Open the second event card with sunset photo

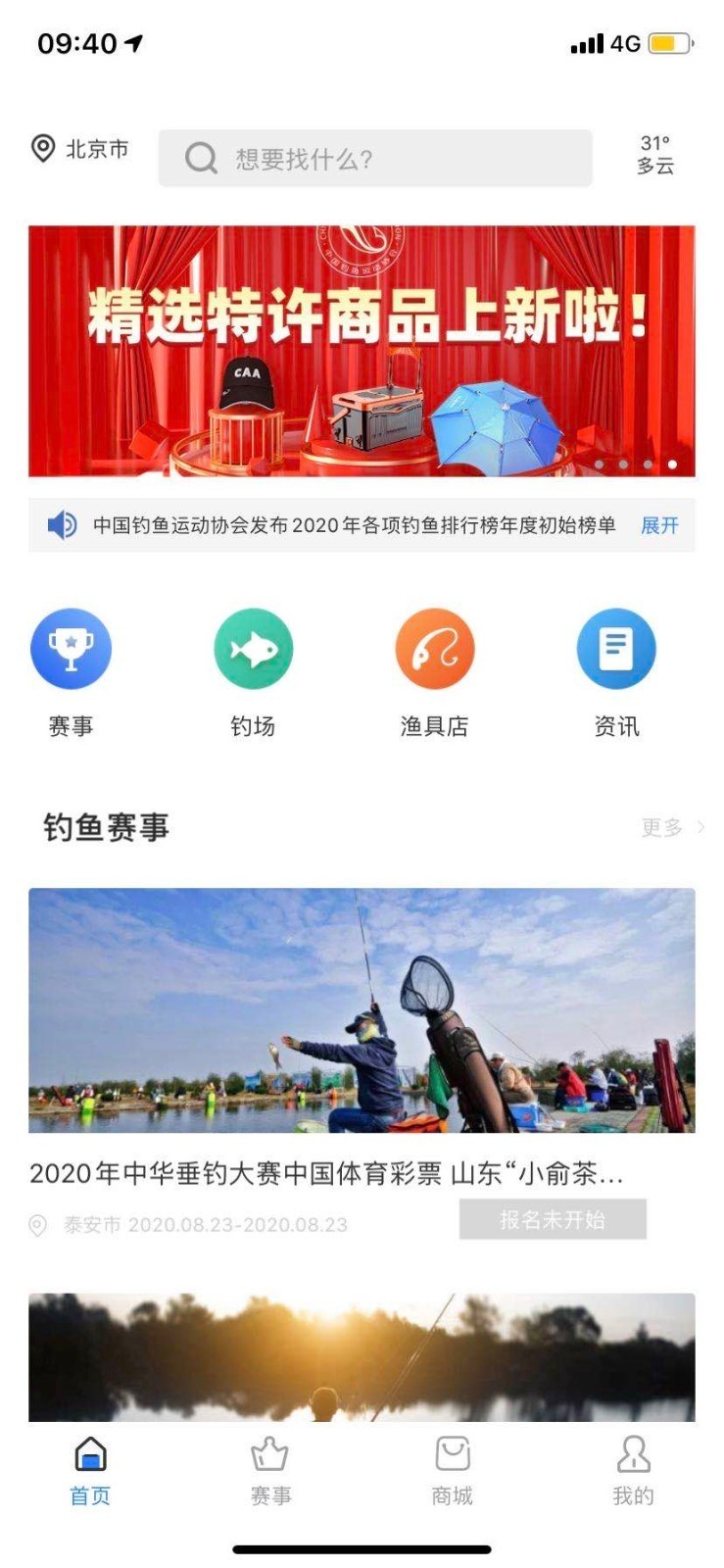(362, 1357)
